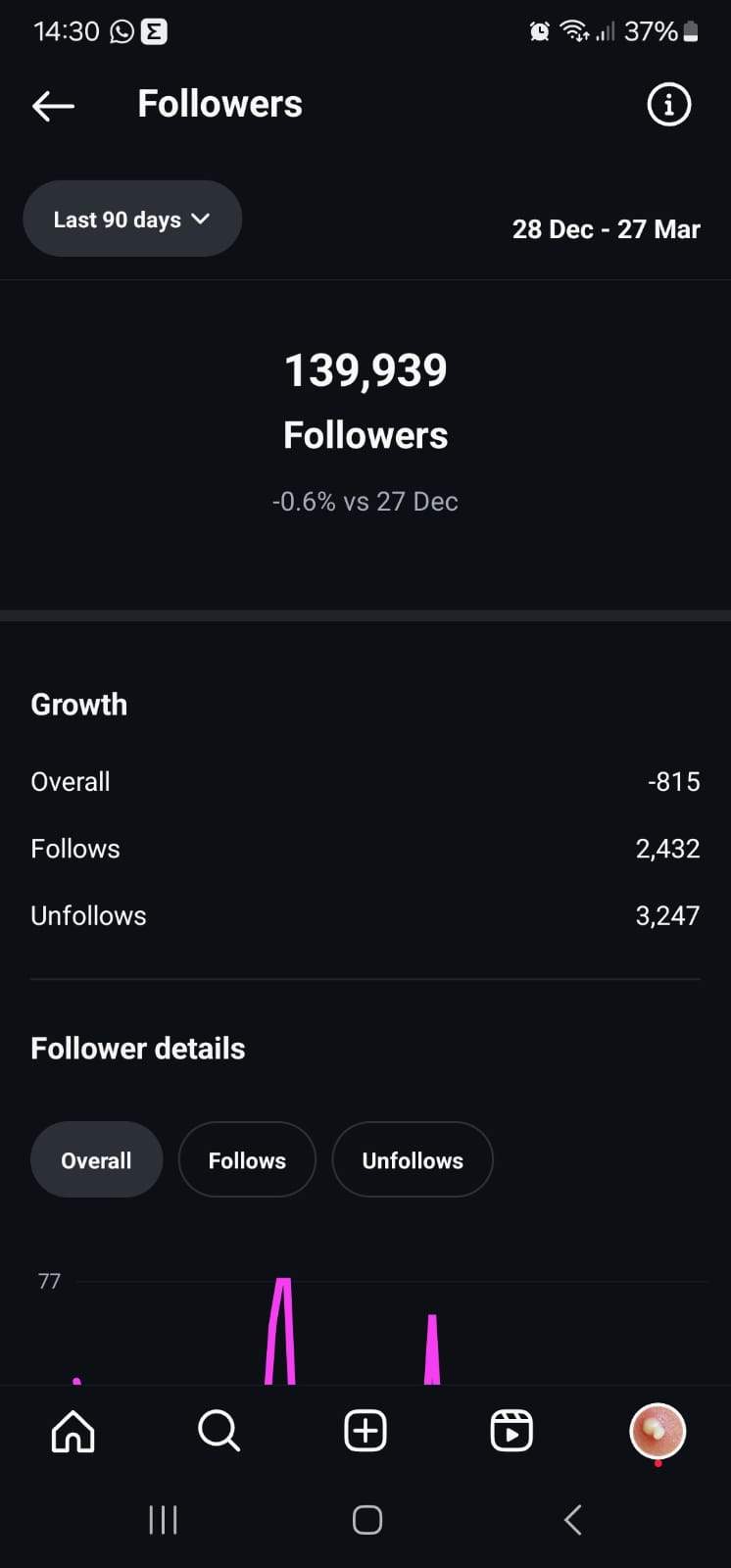
Task: Switch to the Unfollows chip
Action: pyautogui.click(x=413, y=1160)
